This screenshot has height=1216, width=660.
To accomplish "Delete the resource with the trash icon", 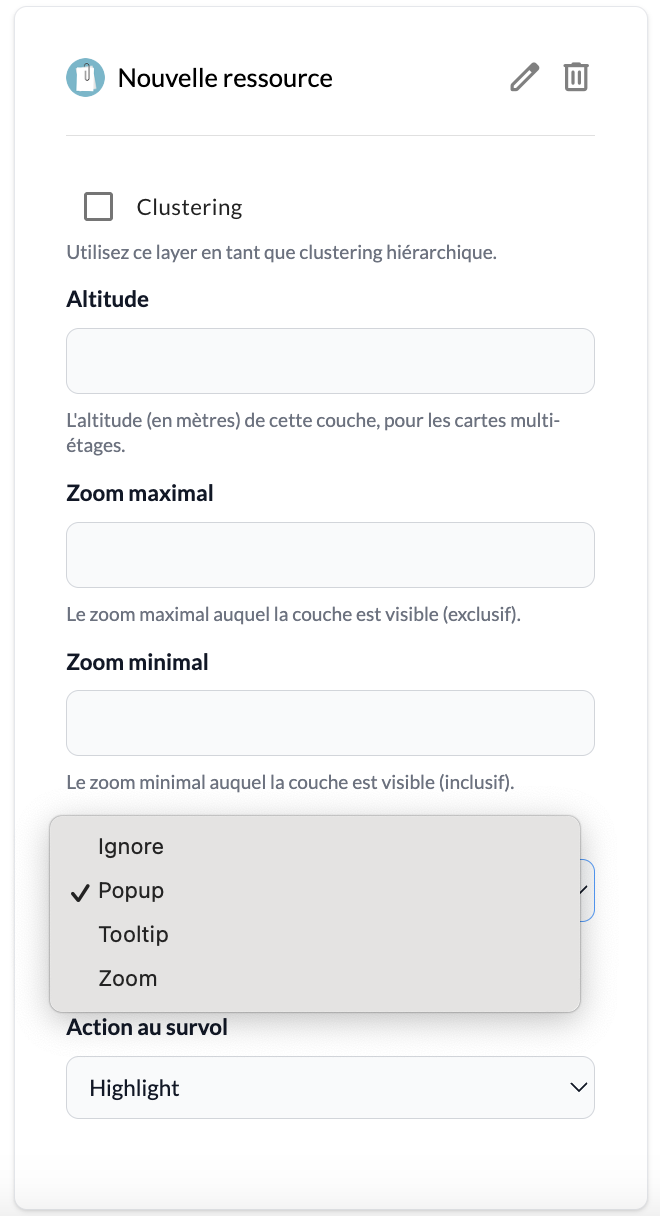I will [x=576, y=77].
